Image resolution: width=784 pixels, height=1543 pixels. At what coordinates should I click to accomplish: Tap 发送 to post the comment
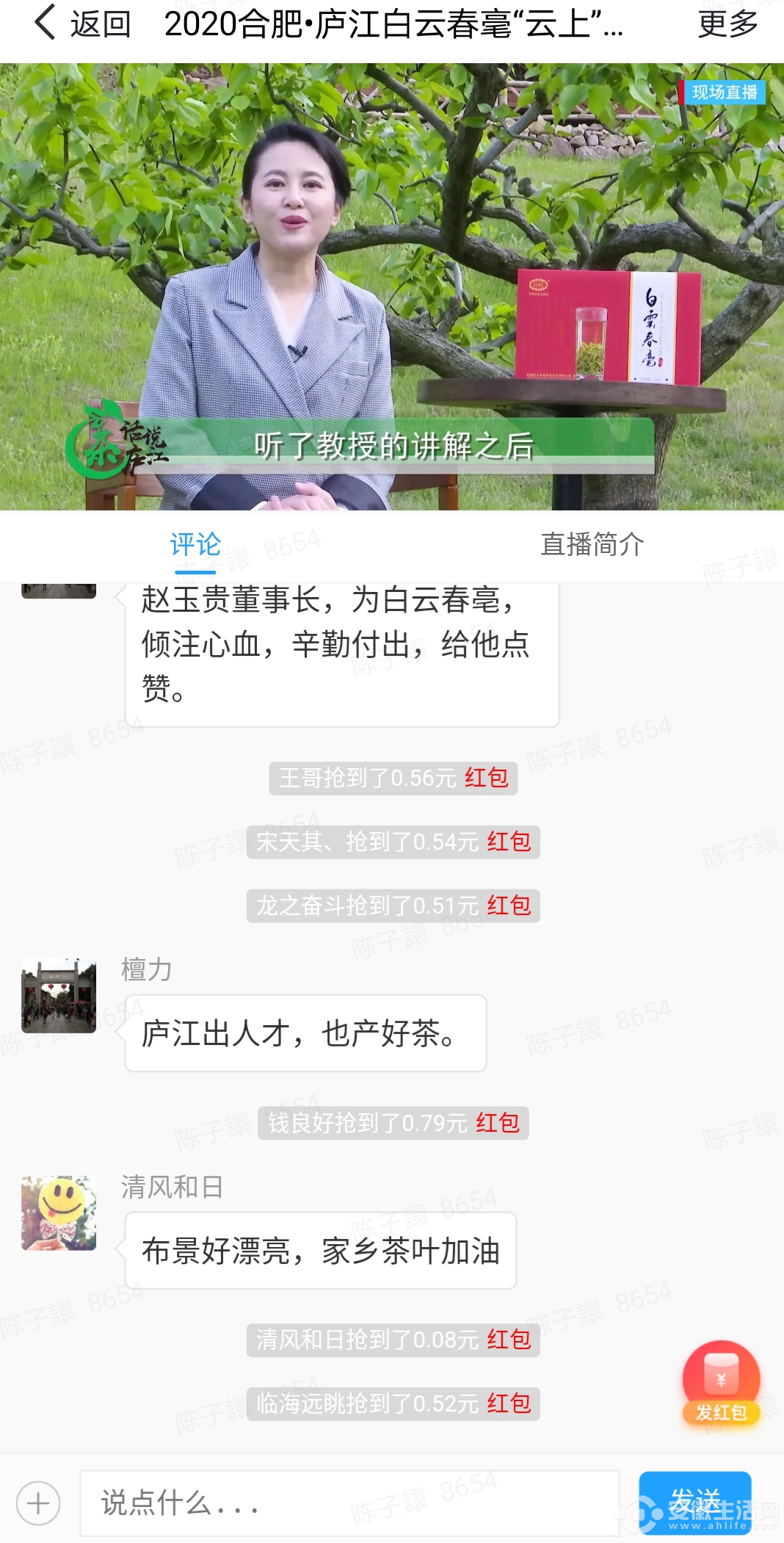[694, 1502]
